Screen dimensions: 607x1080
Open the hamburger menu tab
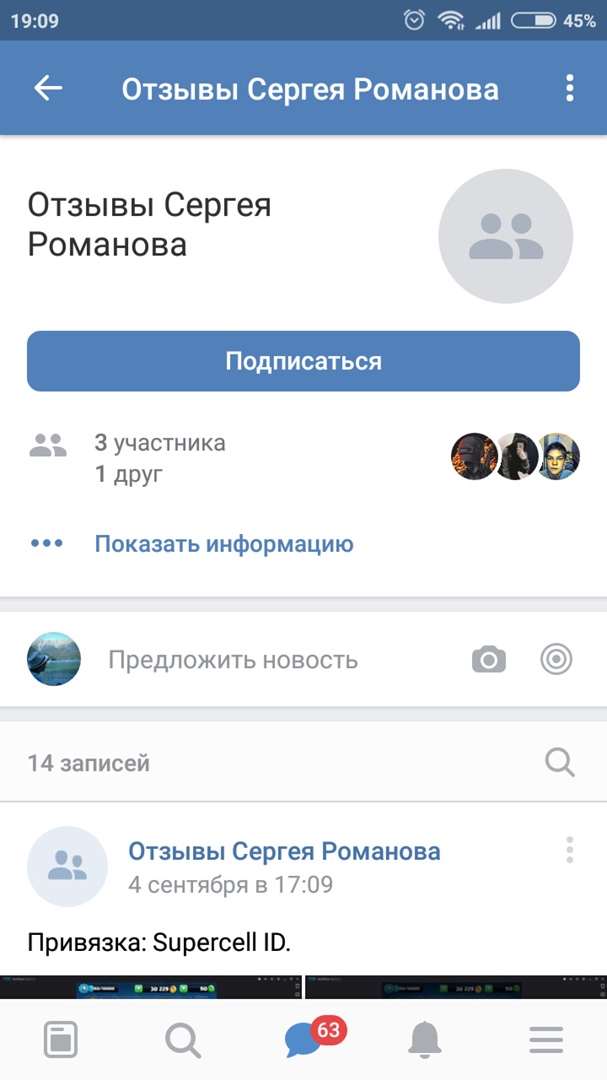[546, 1041]
